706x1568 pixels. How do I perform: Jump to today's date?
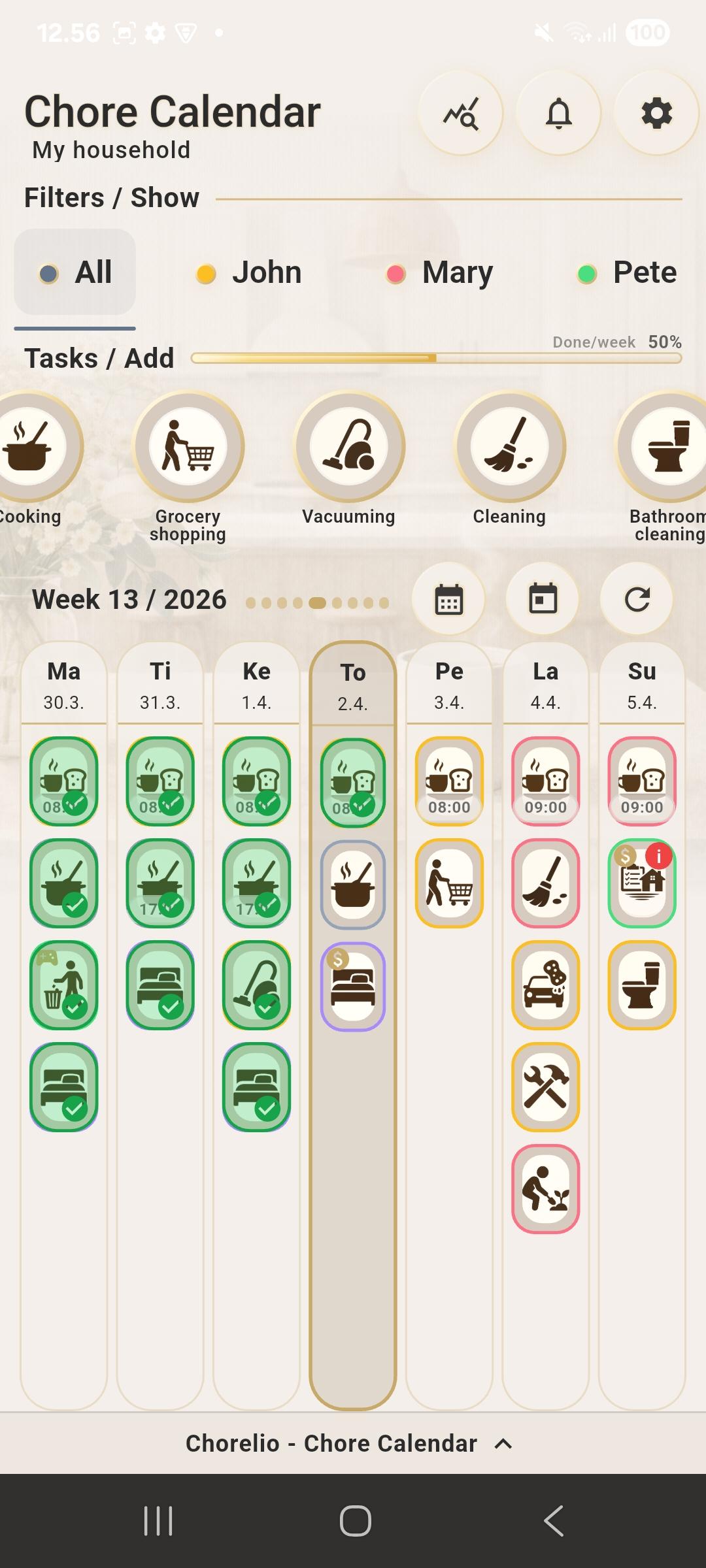pyautogui.click(x=543, y=599)
